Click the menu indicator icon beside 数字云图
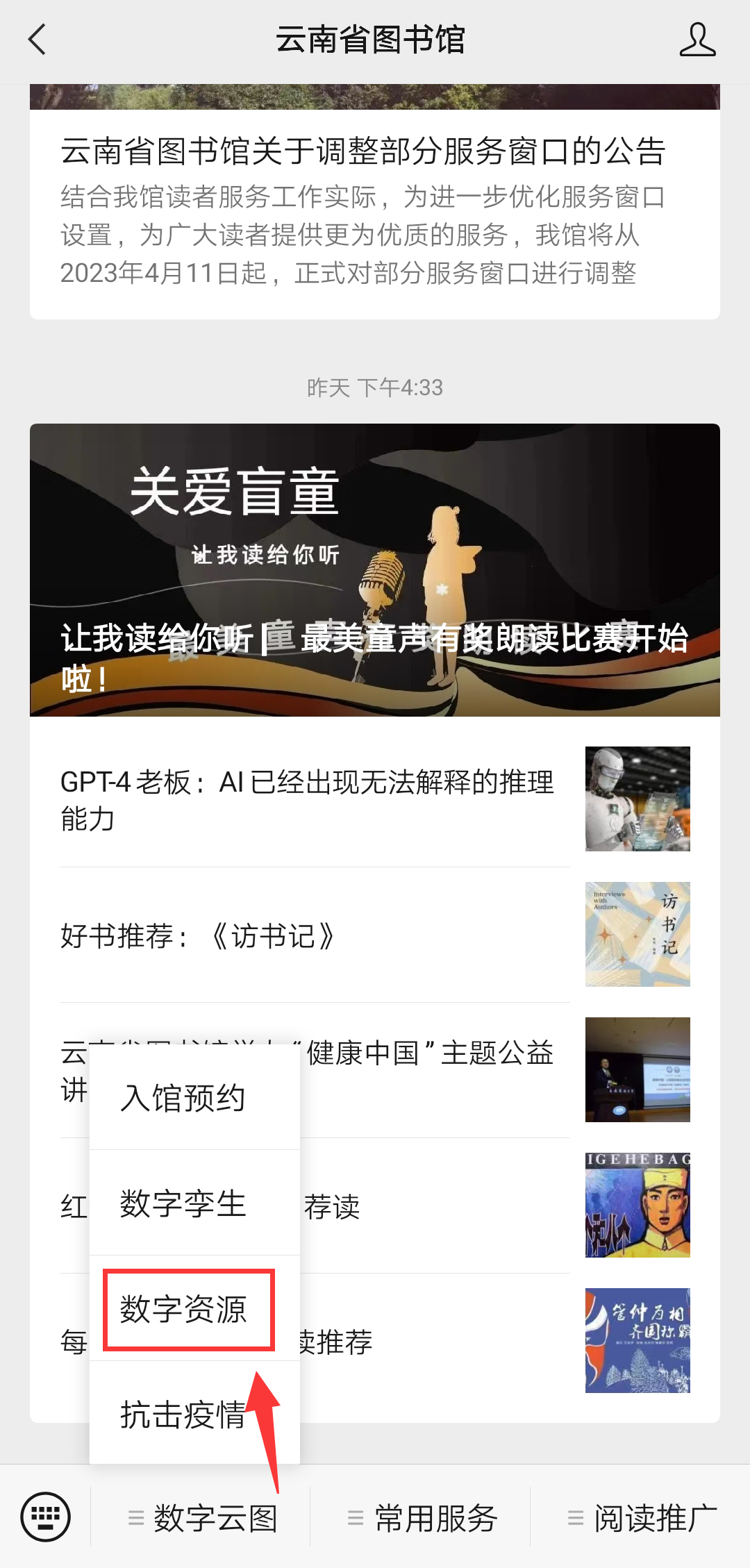Screen dimensions: 750x1568 (x=135, y=1516)
